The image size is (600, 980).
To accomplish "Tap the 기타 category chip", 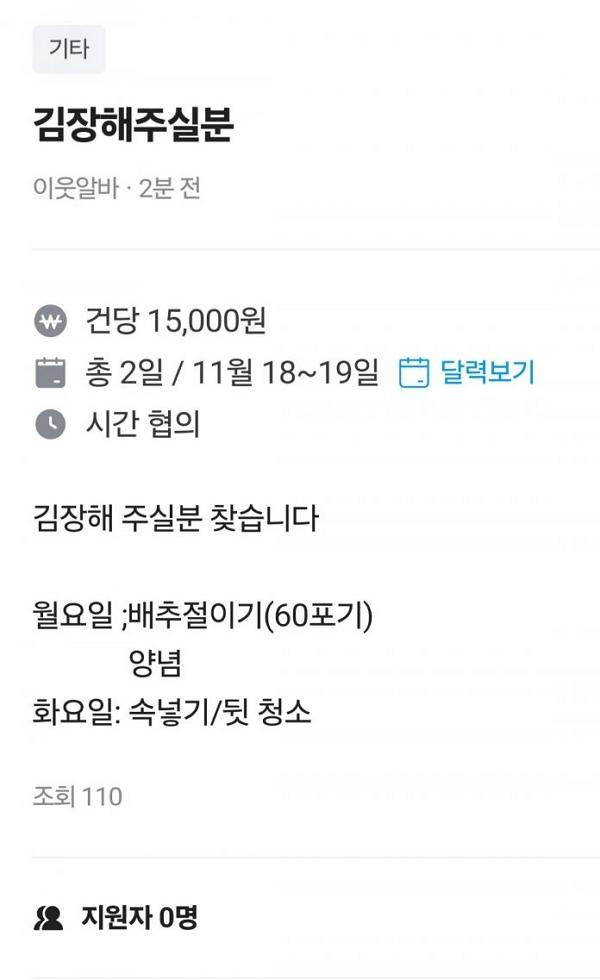I will pyautogui.click(x=68, y=49).
